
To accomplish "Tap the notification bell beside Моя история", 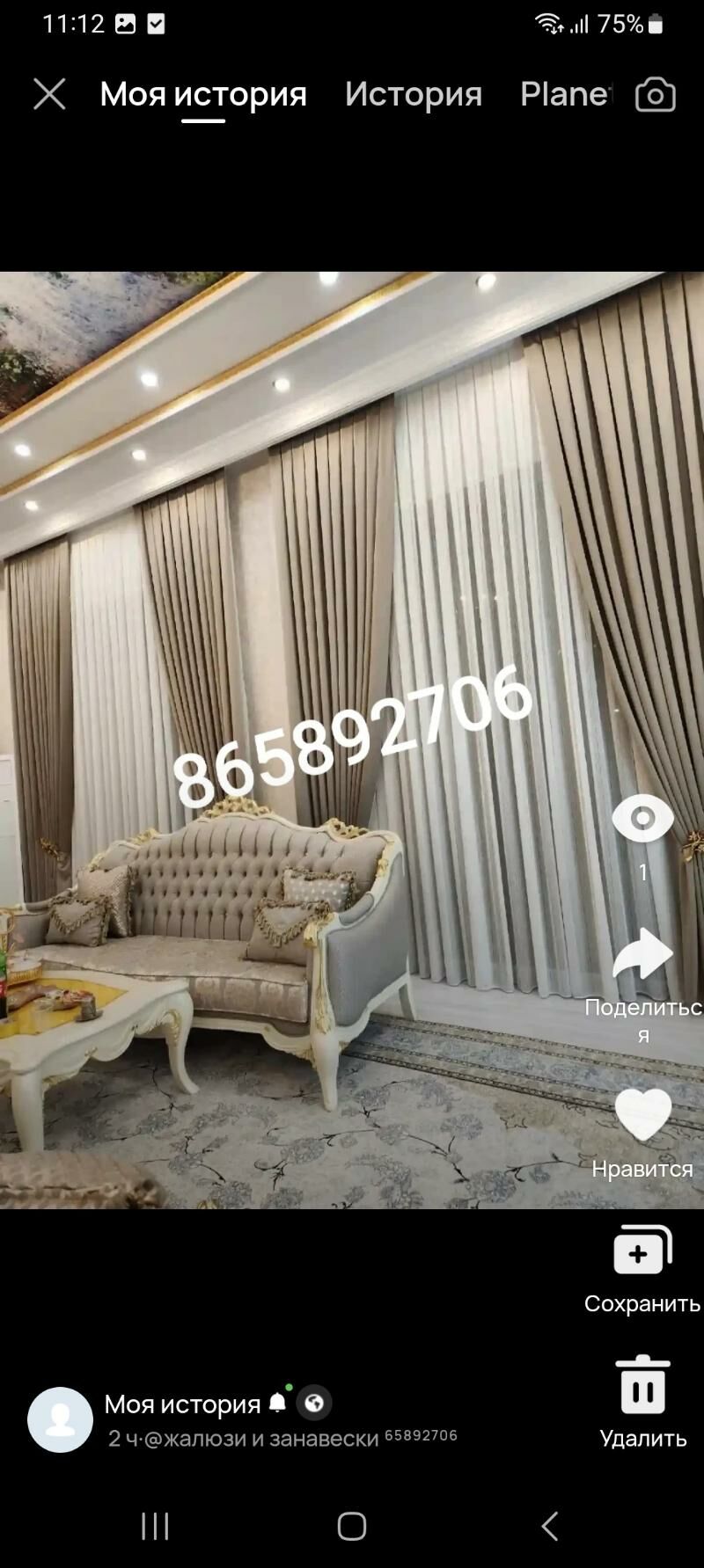I will (x=278, y=1403).
